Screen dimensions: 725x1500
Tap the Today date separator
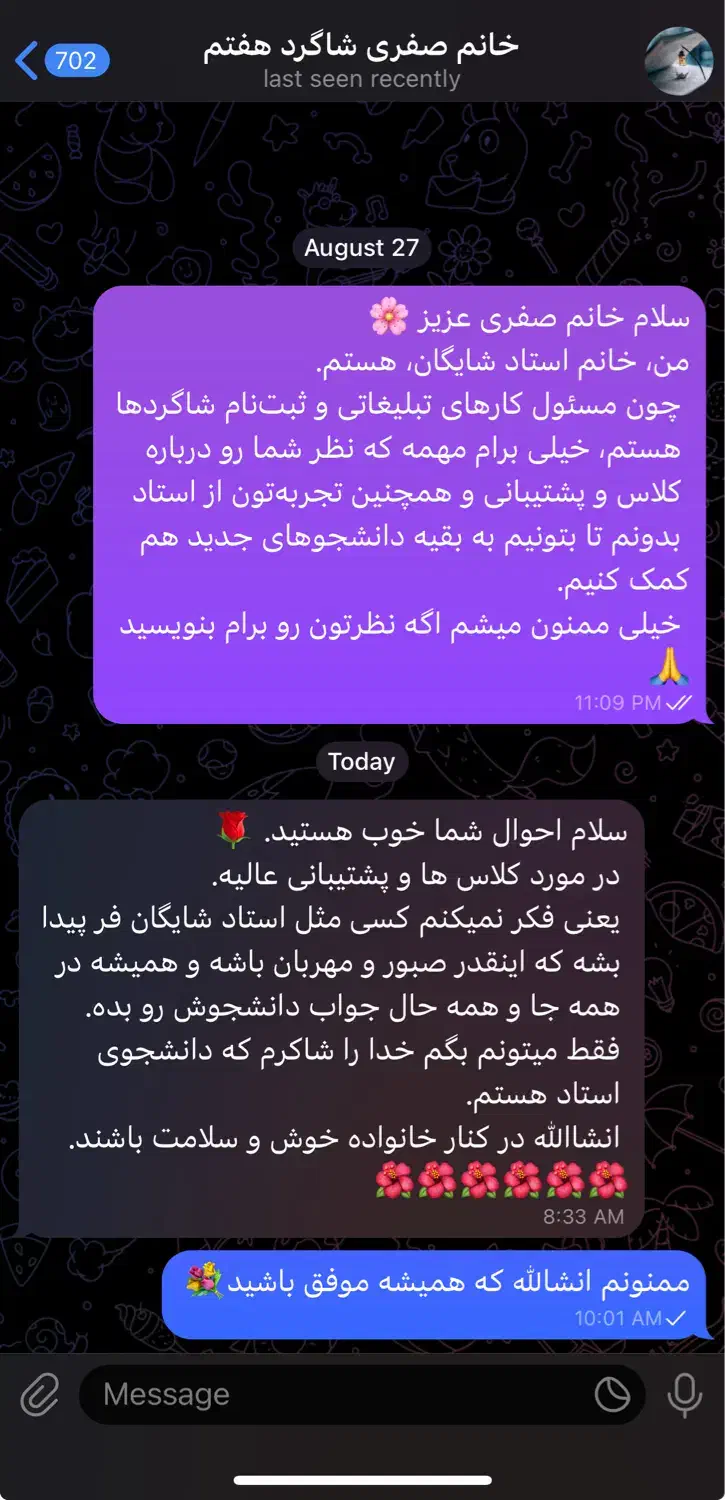click(362, 761)
